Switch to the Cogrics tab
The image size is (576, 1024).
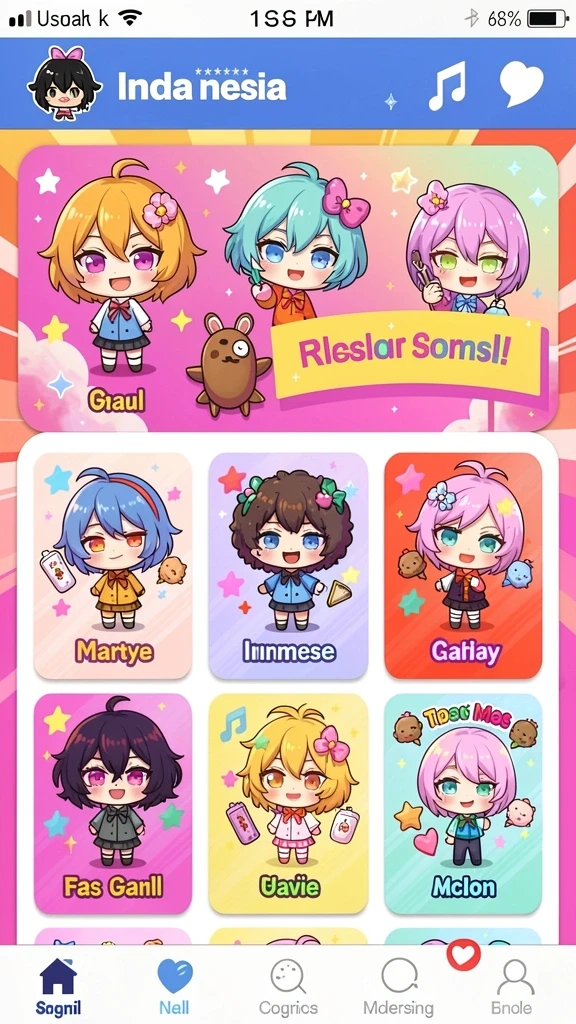(x=289, y=986)
